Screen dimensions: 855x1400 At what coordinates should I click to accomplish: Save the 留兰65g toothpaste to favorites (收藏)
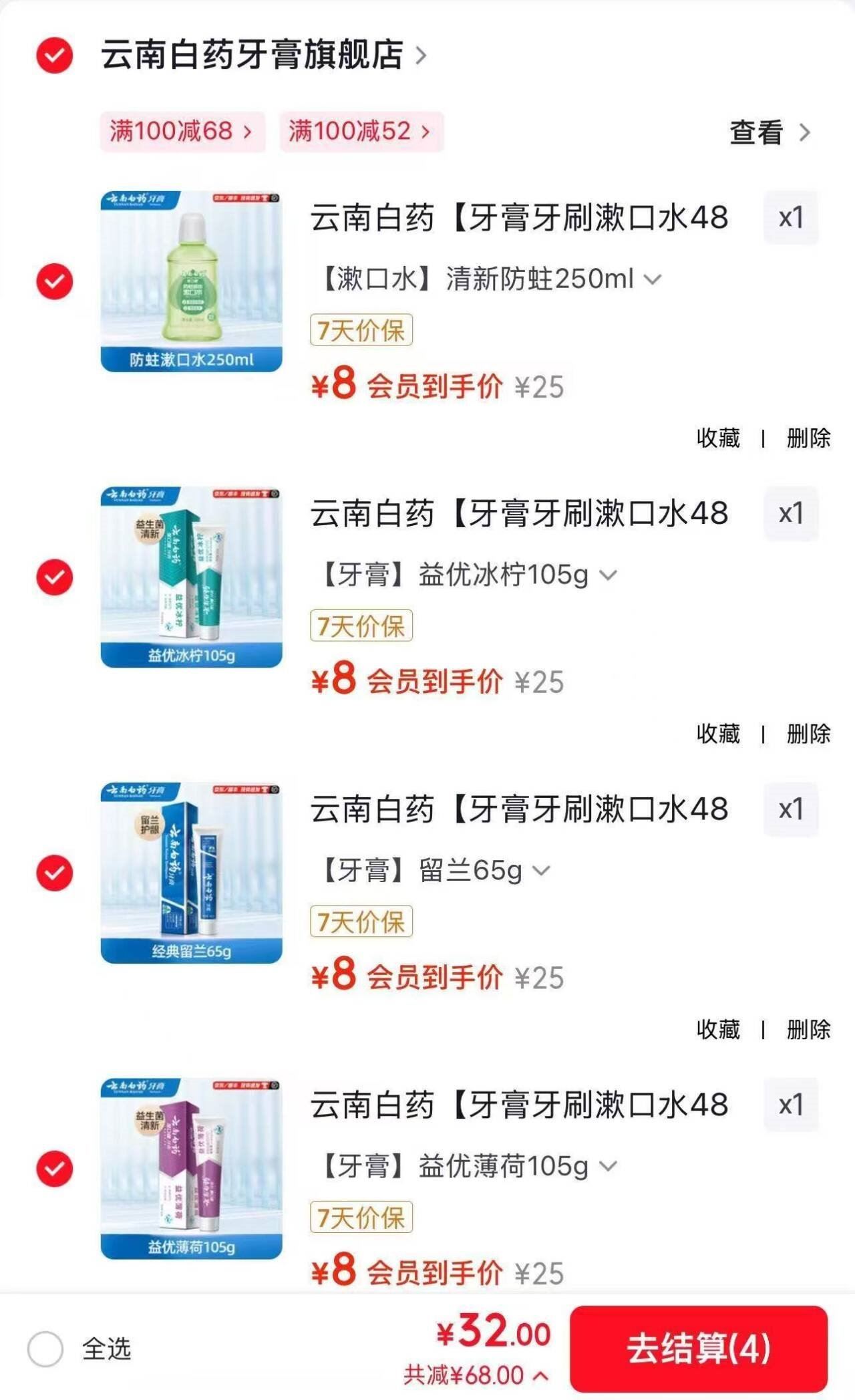(x=718, y=1030)
